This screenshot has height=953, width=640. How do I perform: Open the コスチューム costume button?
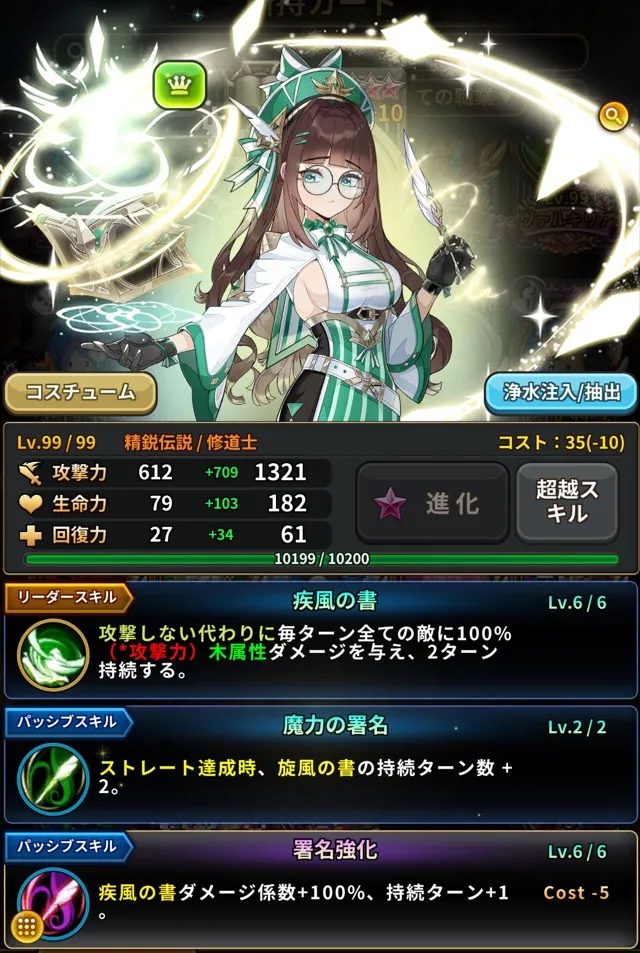coord(80,393)
